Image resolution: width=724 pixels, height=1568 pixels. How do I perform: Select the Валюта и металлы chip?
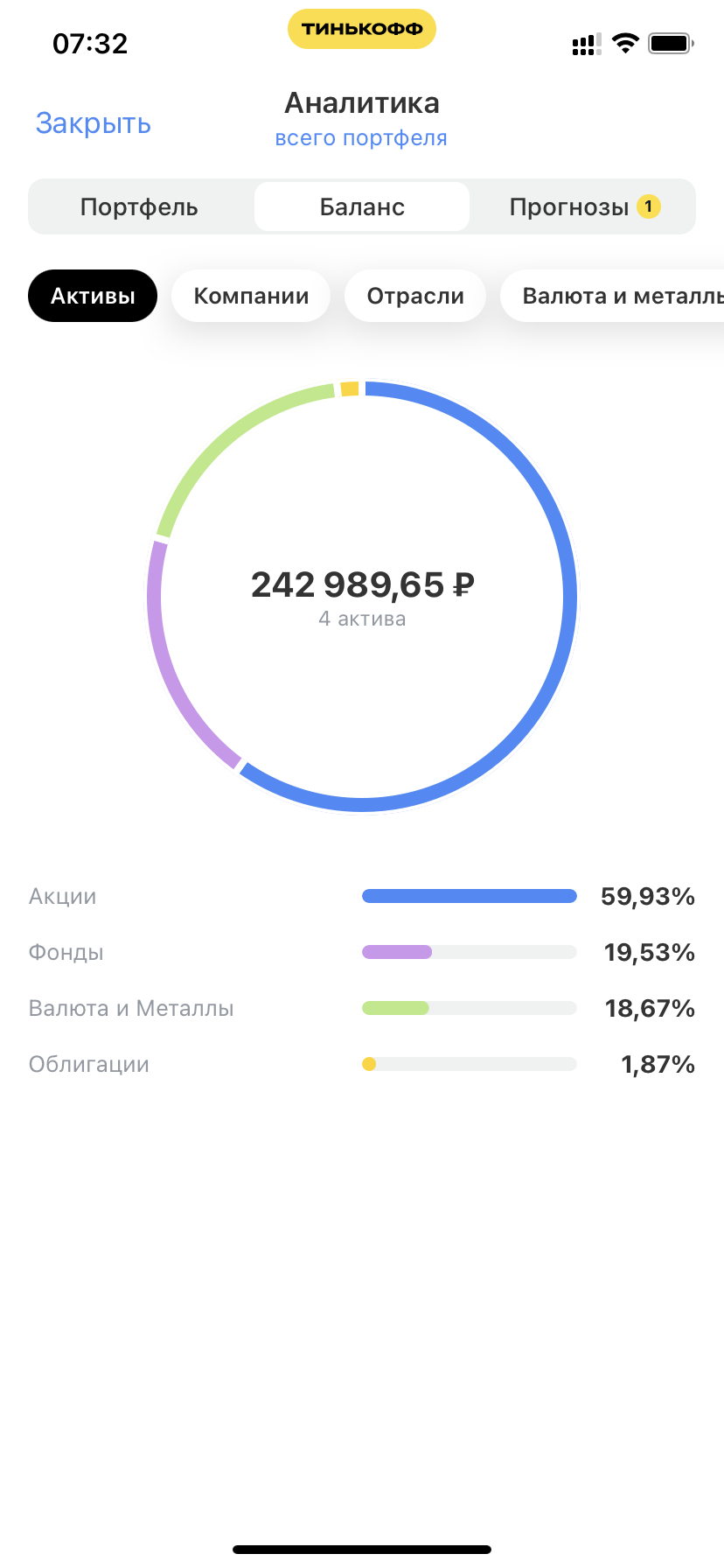616,296
